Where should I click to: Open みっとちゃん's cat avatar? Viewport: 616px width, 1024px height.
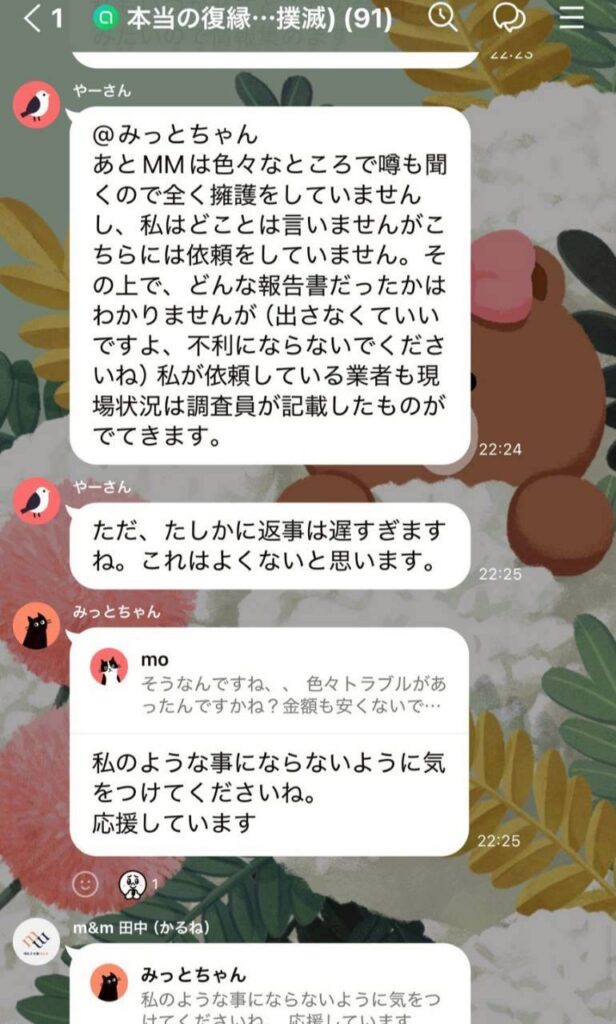[36, 628]
